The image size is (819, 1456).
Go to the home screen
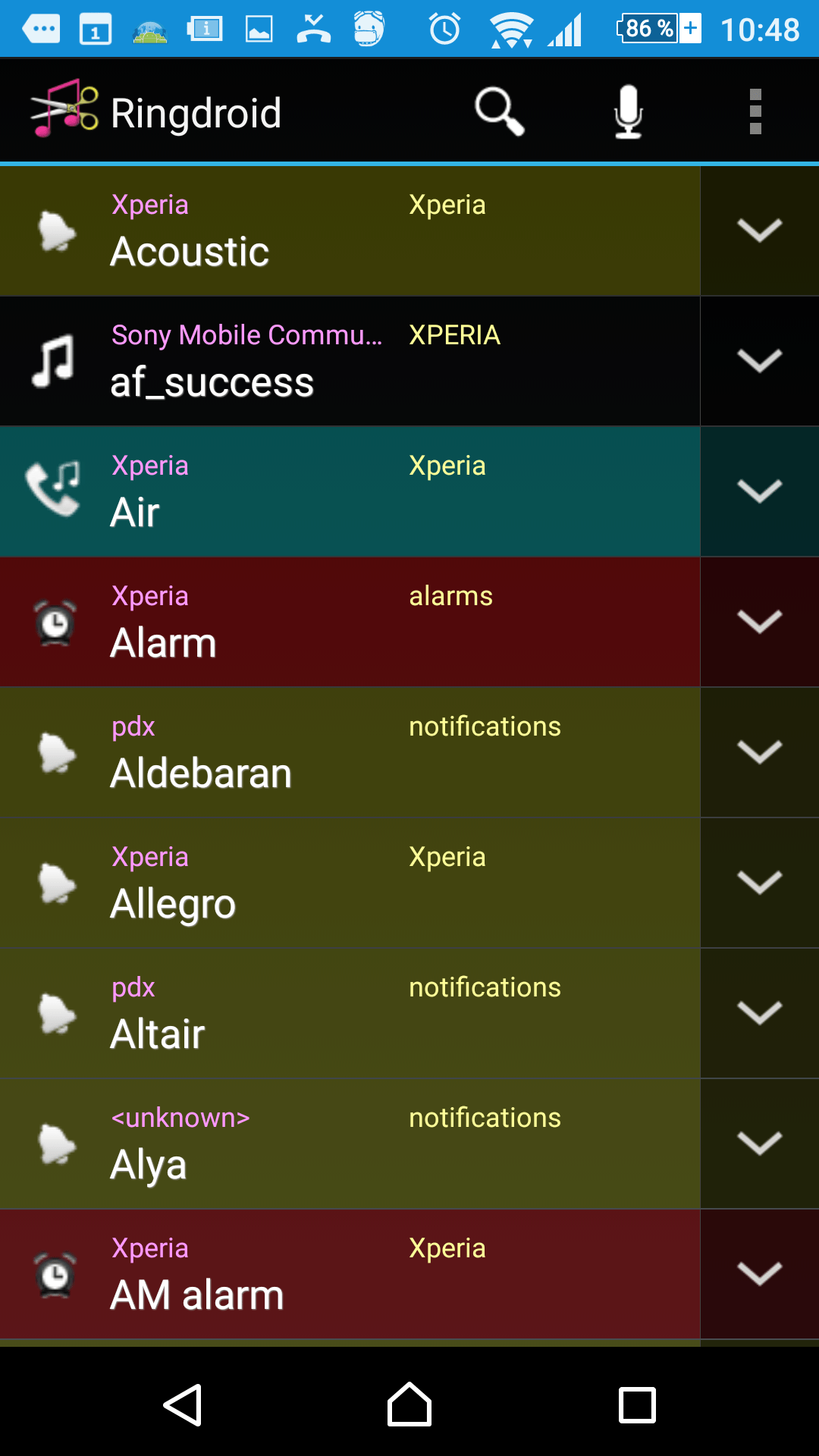coord(409,1404)
